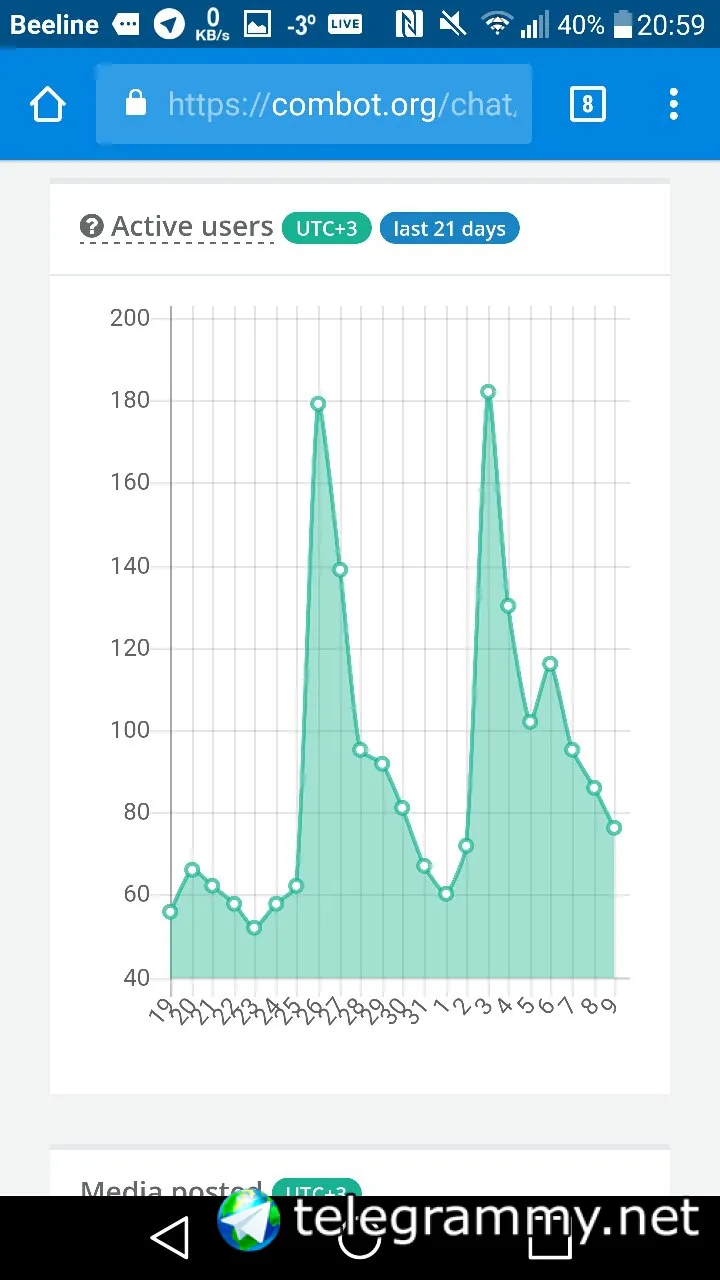The width and height of the screenshot is (720, 1280).
Task: Go back with the system back button
Action: pyautogui.click(x=170, y=1238)
